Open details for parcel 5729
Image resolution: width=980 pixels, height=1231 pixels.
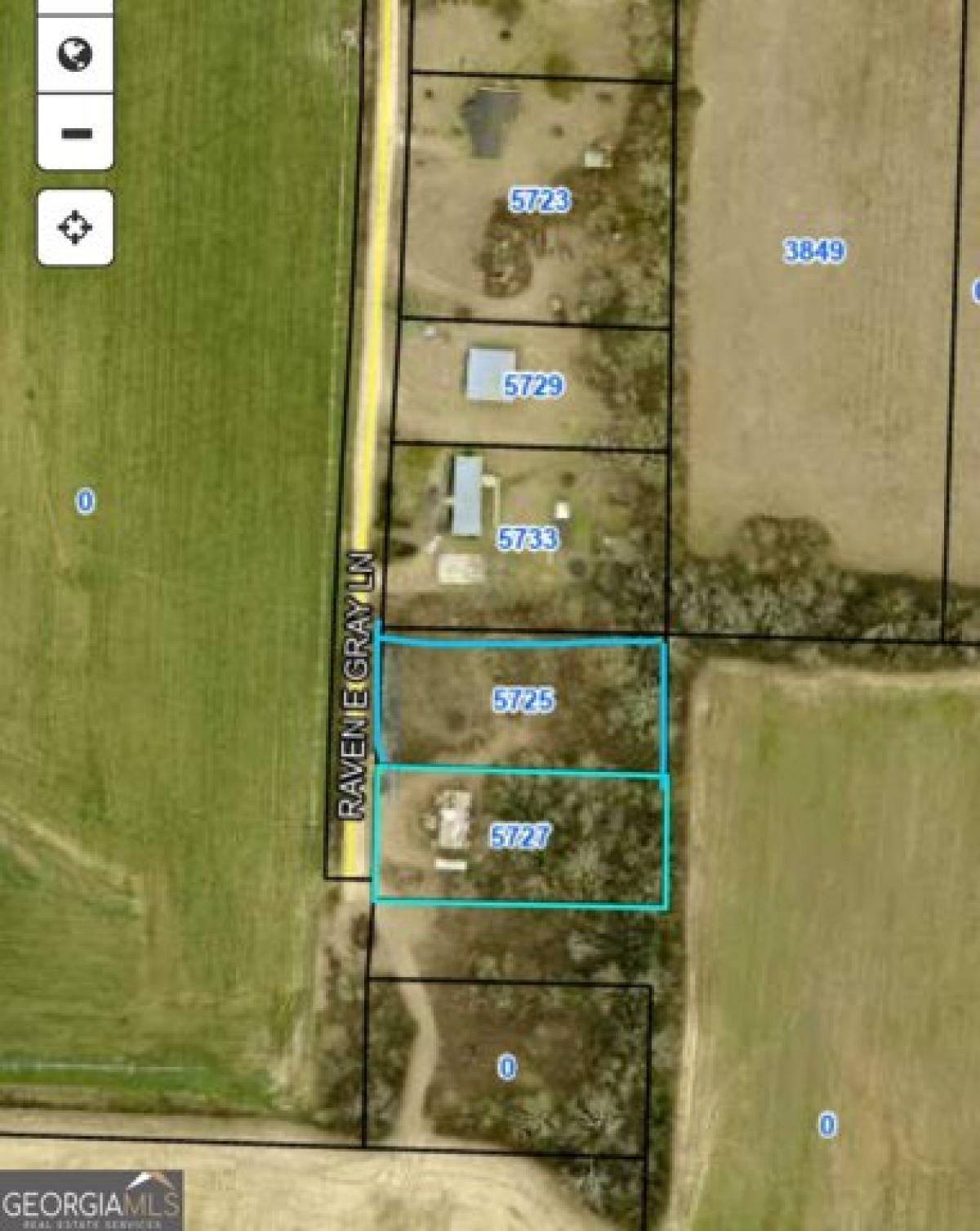point(535,385)
